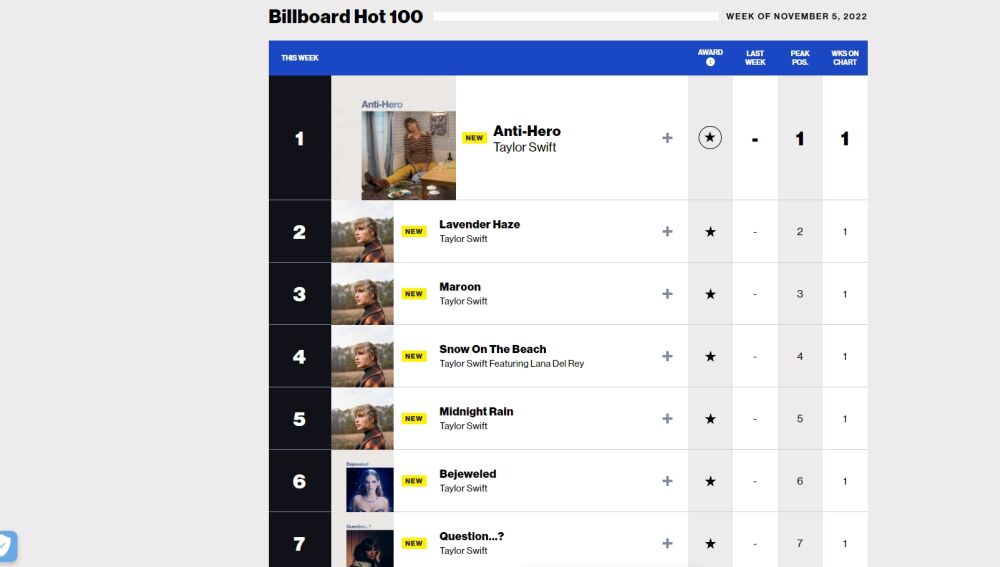Expand the Lavender Haze entry details
Image resolution: width=1000 pixels, height=567 pixels.
pyautogui.click(x=667, y=232)
